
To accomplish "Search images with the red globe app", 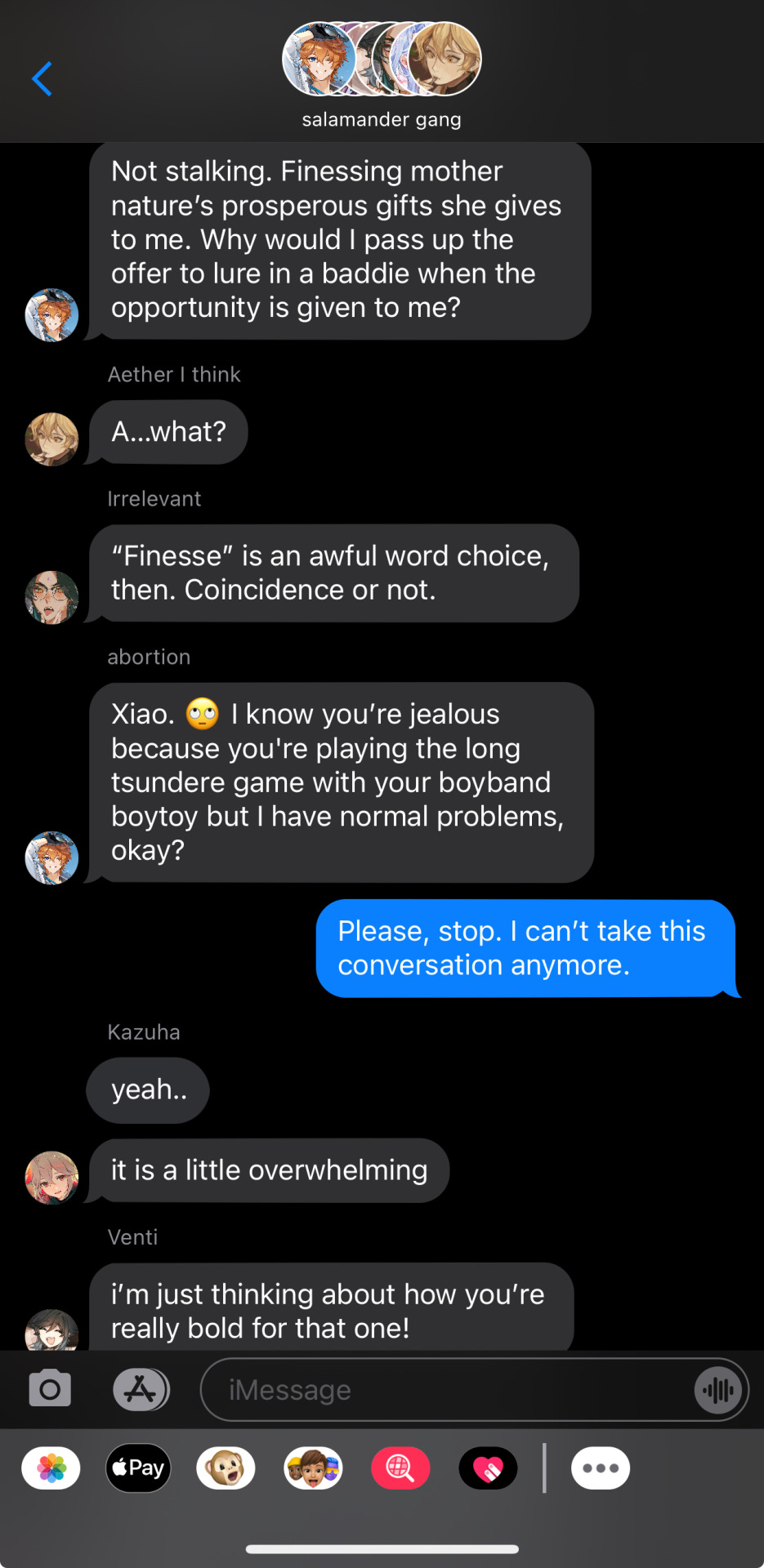I will (400, 1468).
